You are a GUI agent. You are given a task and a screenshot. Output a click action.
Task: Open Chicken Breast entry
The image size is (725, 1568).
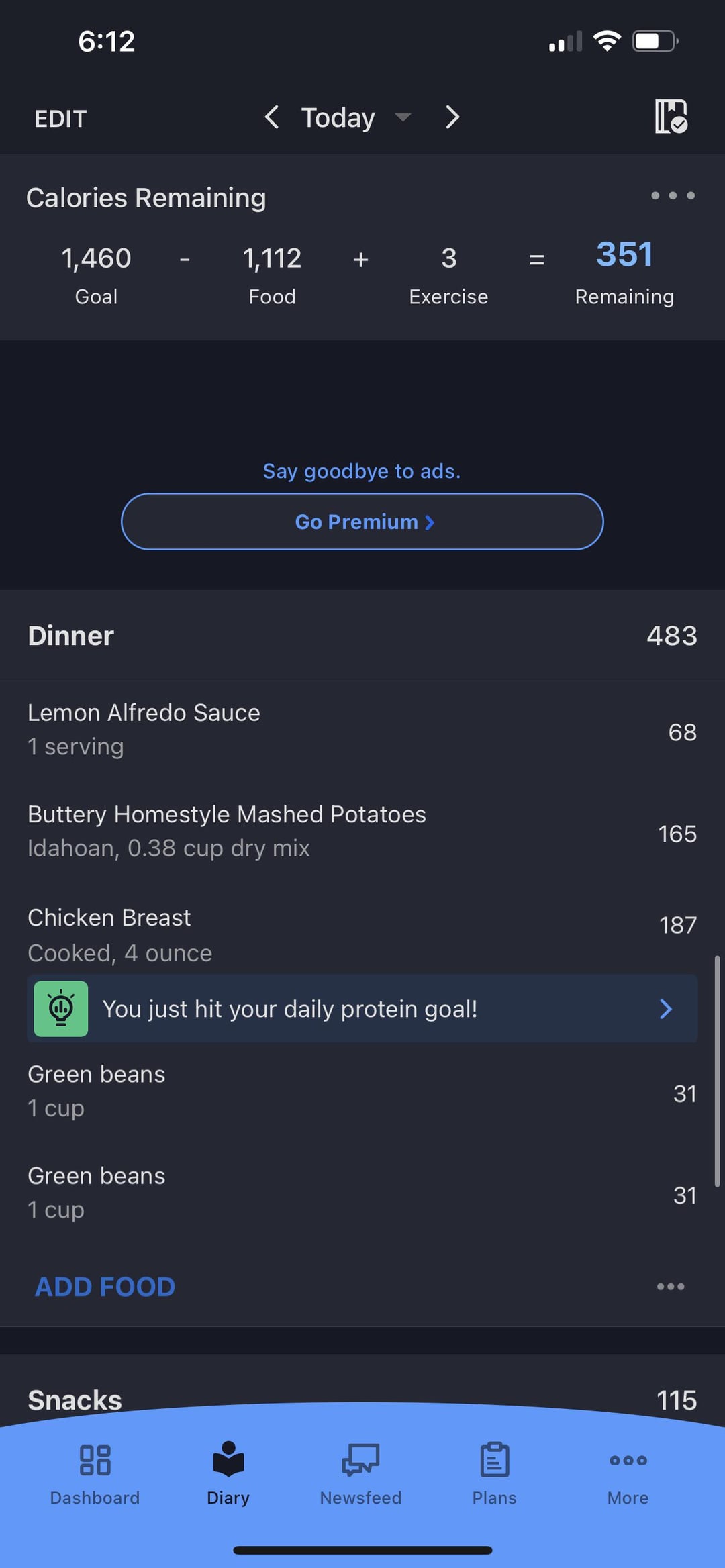pyautogui.click(x=362, y=934)
